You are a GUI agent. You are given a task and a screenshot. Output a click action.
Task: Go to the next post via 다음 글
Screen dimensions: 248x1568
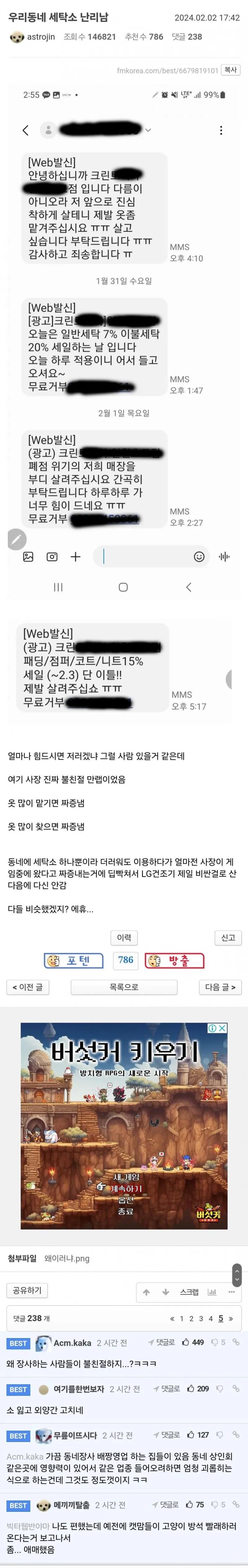click(x=220, y=987)
